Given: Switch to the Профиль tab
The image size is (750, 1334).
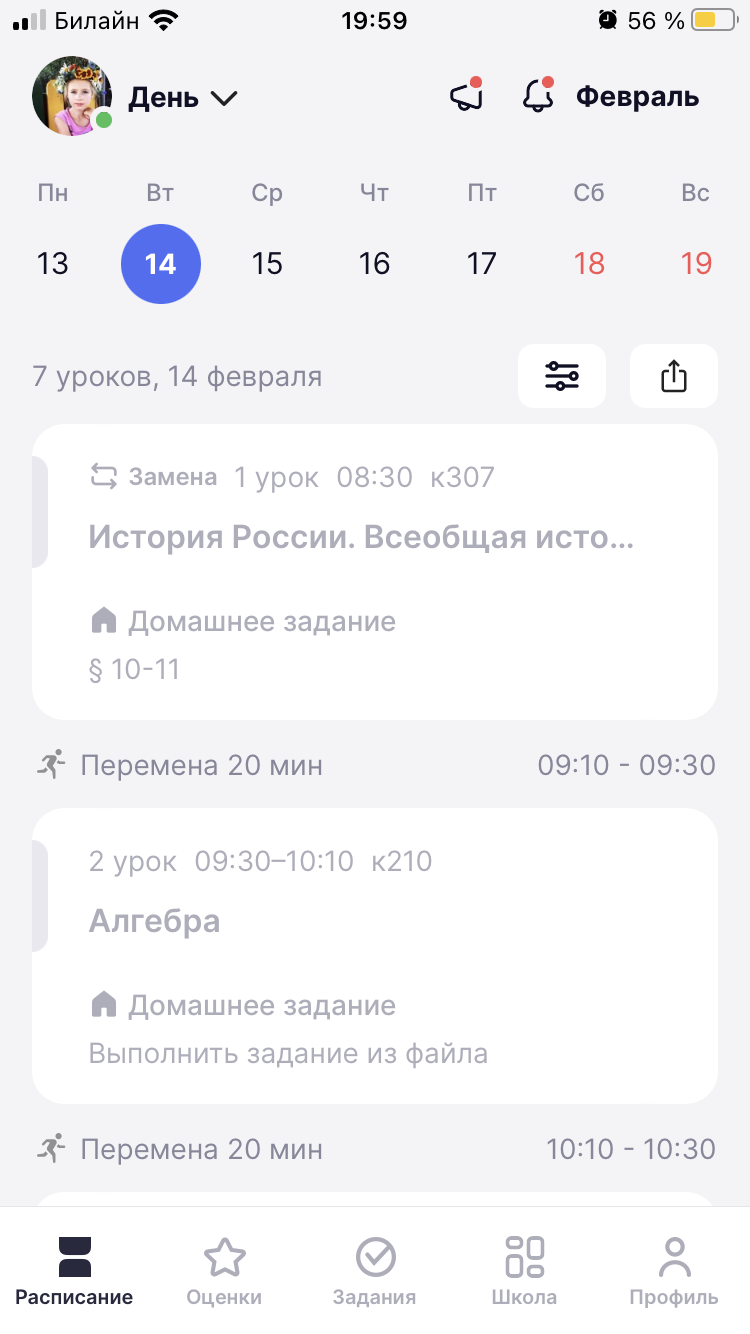Looking at the screenshot, I should (x=674, y=1271).
